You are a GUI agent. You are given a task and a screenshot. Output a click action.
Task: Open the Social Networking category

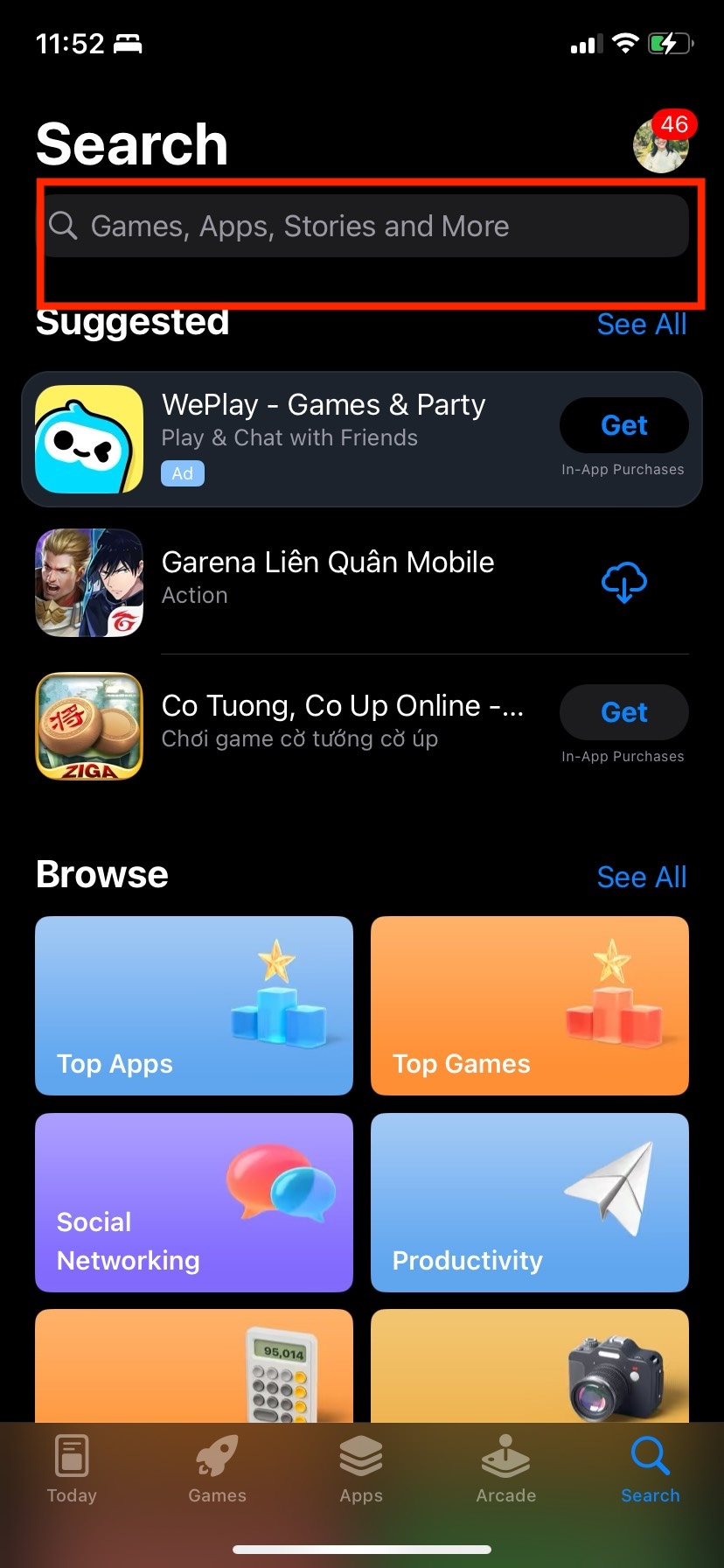pos(194,1202)
